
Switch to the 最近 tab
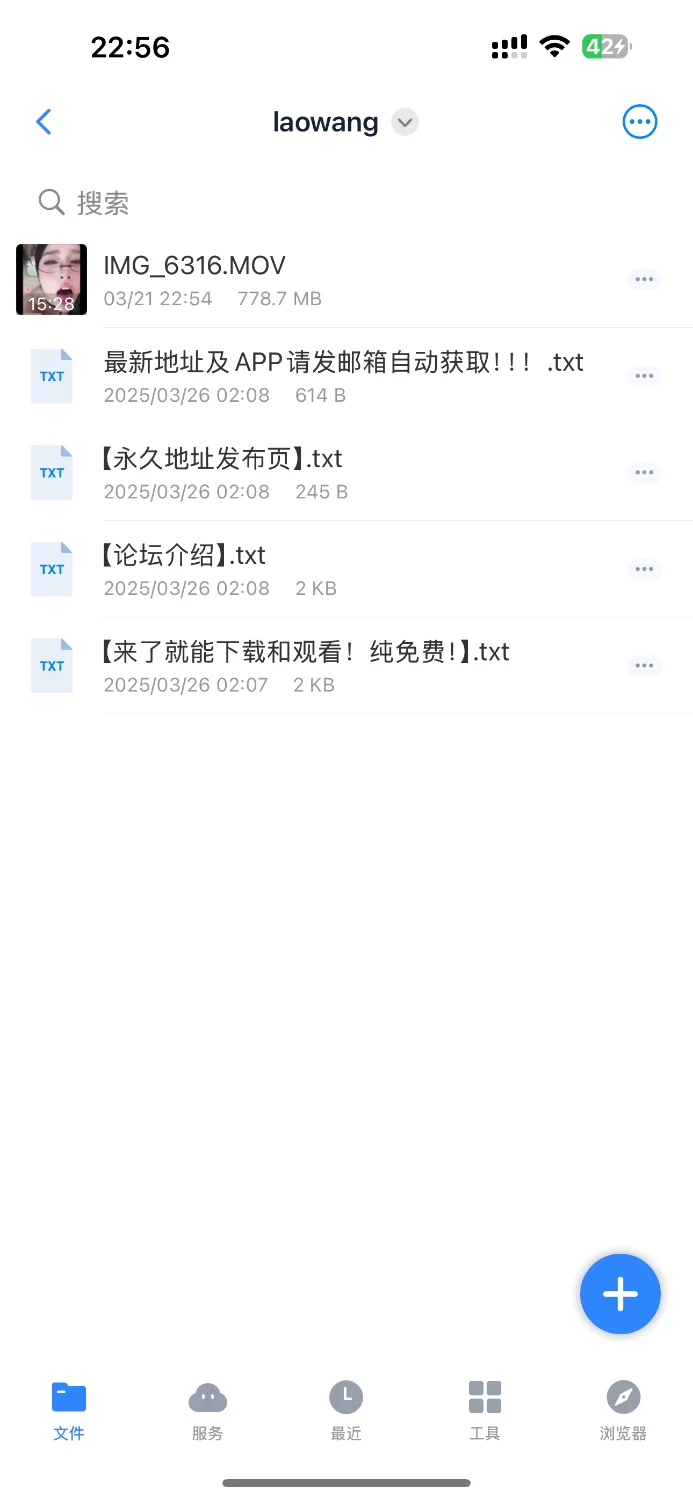tap(346, 1410)
